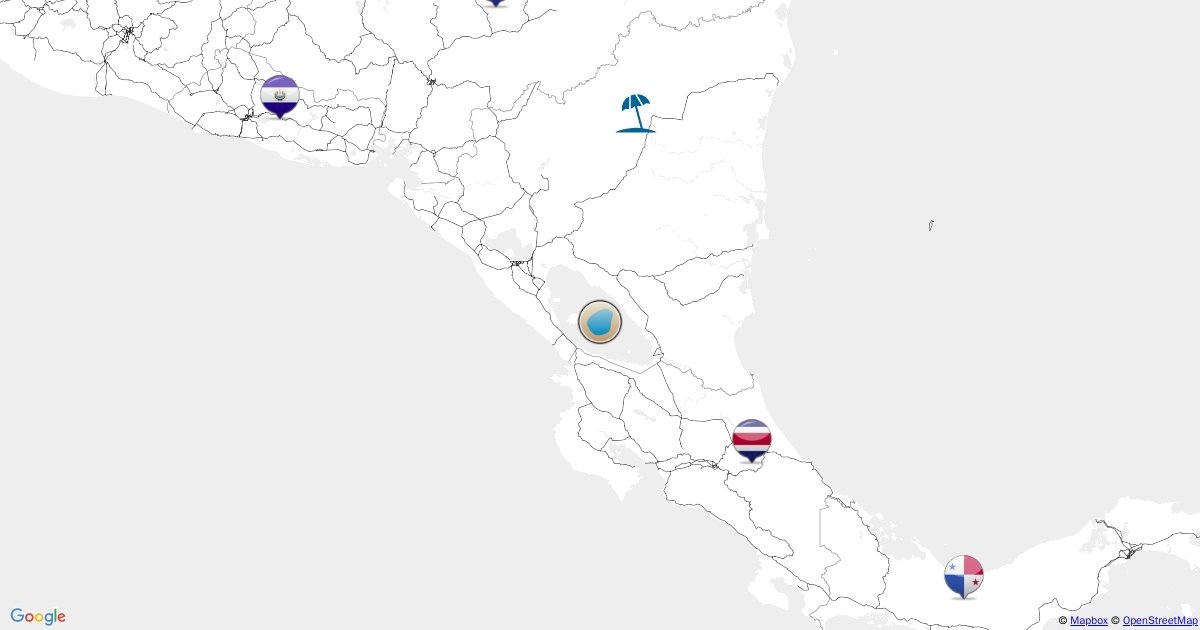Open the lake marker in Nicaragua
Screen dimensions: 1200x630
click(x=600, y=322)
